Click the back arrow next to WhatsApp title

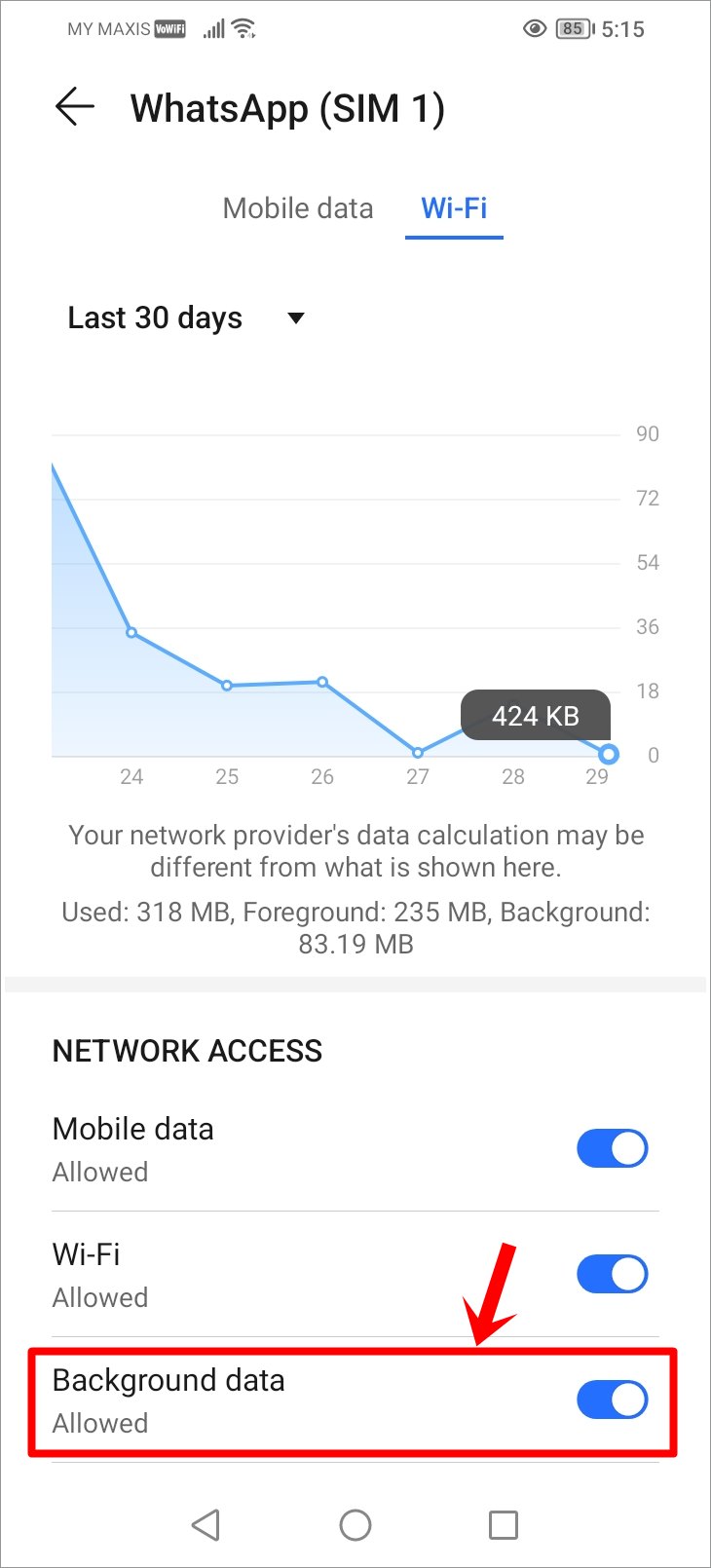(75, 107)
